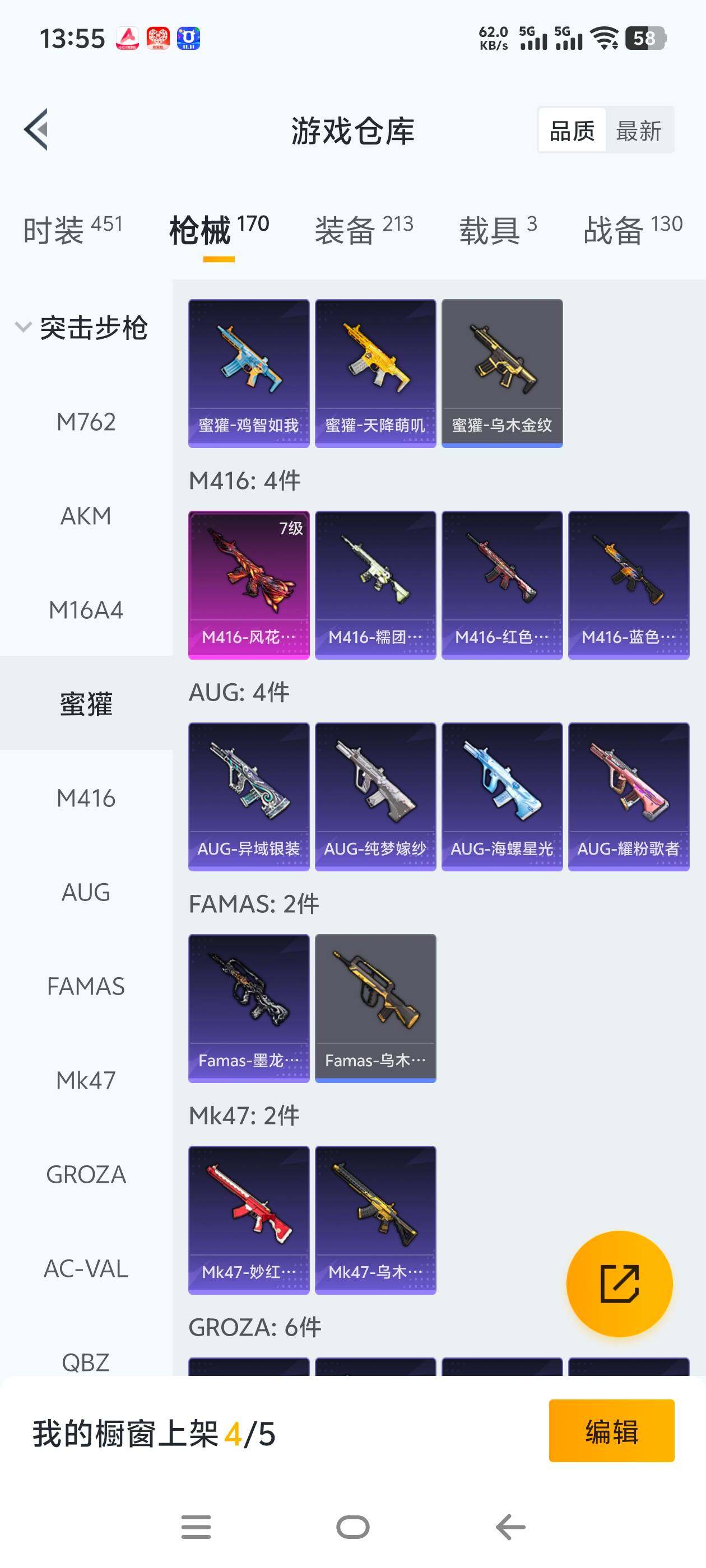This screenshot has height=1568, width=706.
Task: Open the Mk47-妙红 skin
Action: click(x=249, y=1220)
